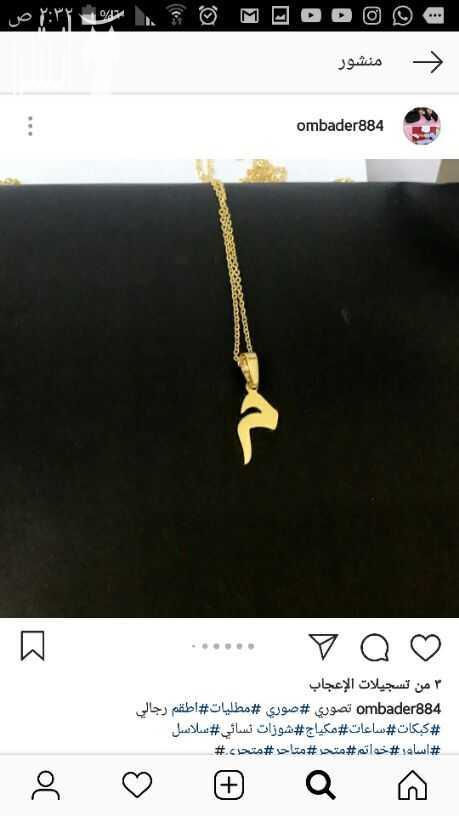Open the activity heart tab
Image resolution: width=459 pixels, height=816 pixels.
pos(137,785)
